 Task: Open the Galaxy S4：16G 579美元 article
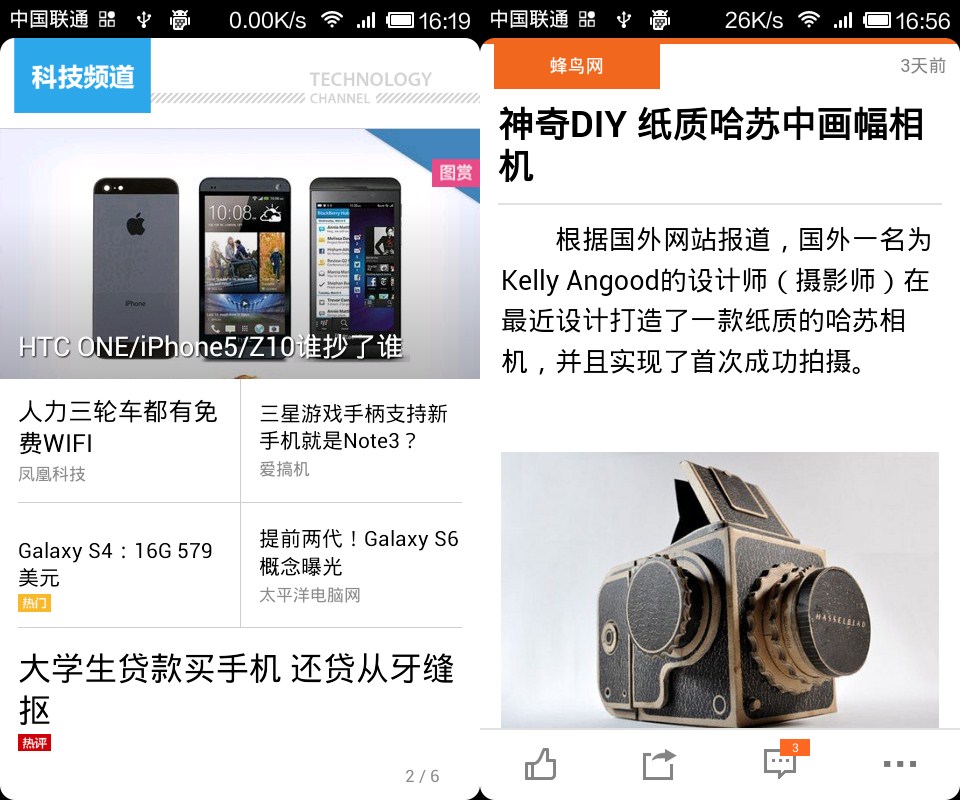pyautogui.click(x=116, y=564)
